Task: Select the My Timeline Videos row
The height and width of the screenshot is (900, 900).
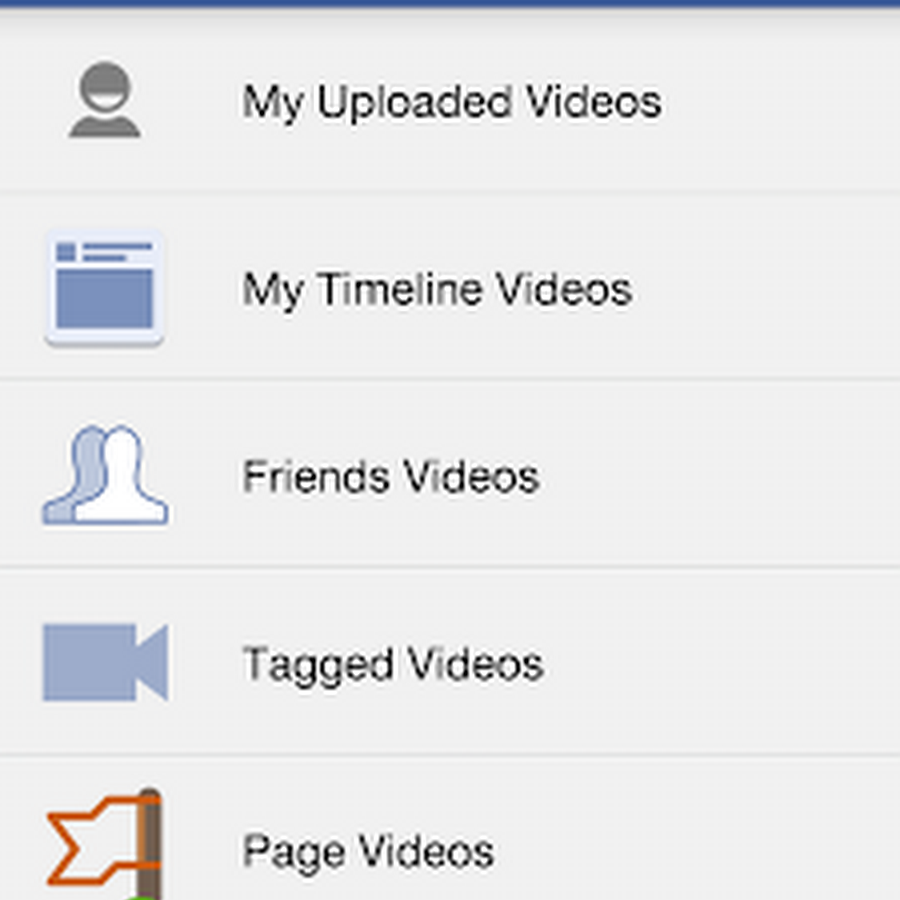Action: (x=437, y=290)
